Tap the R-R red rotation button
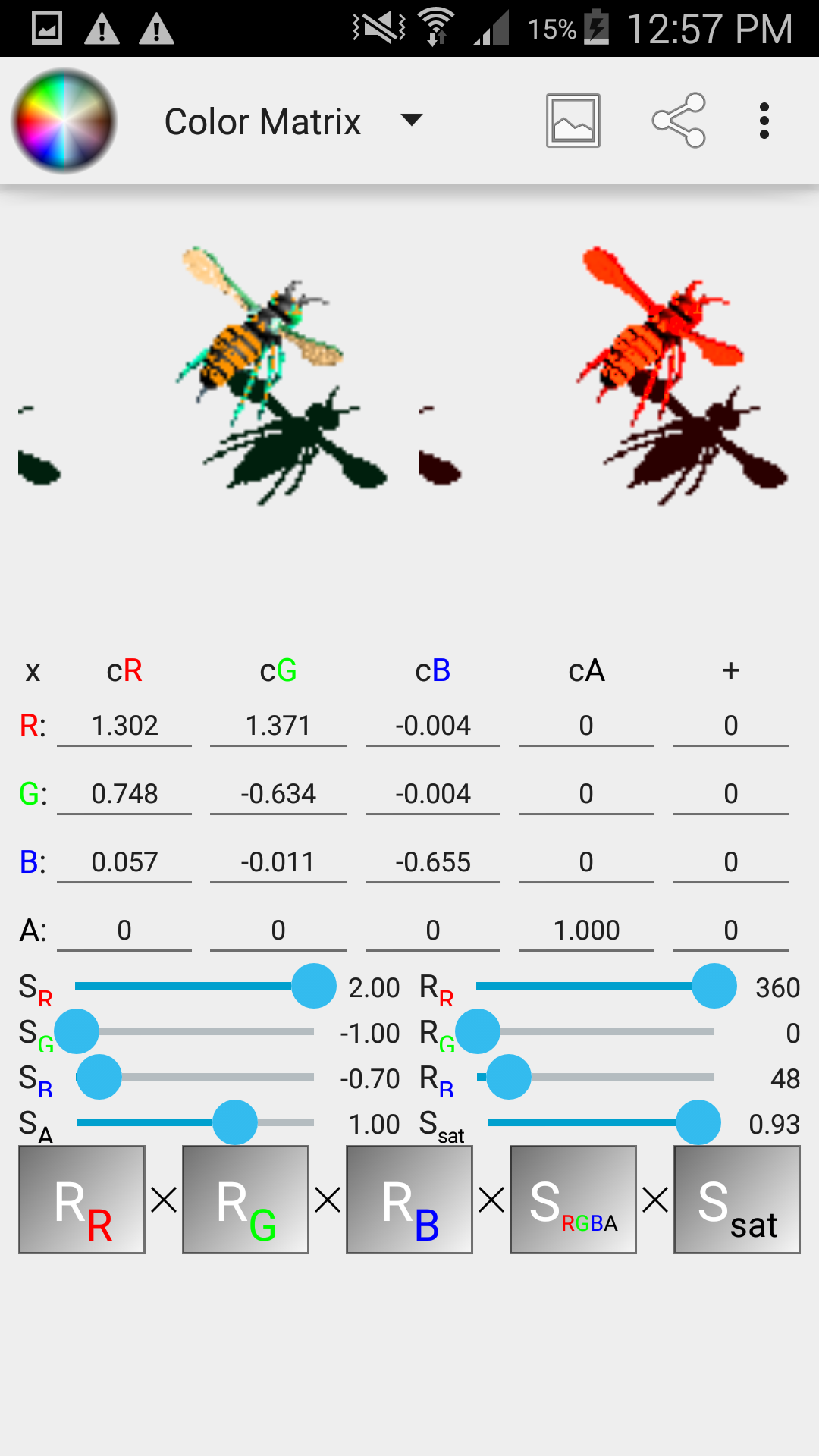 coord(82,1200)
